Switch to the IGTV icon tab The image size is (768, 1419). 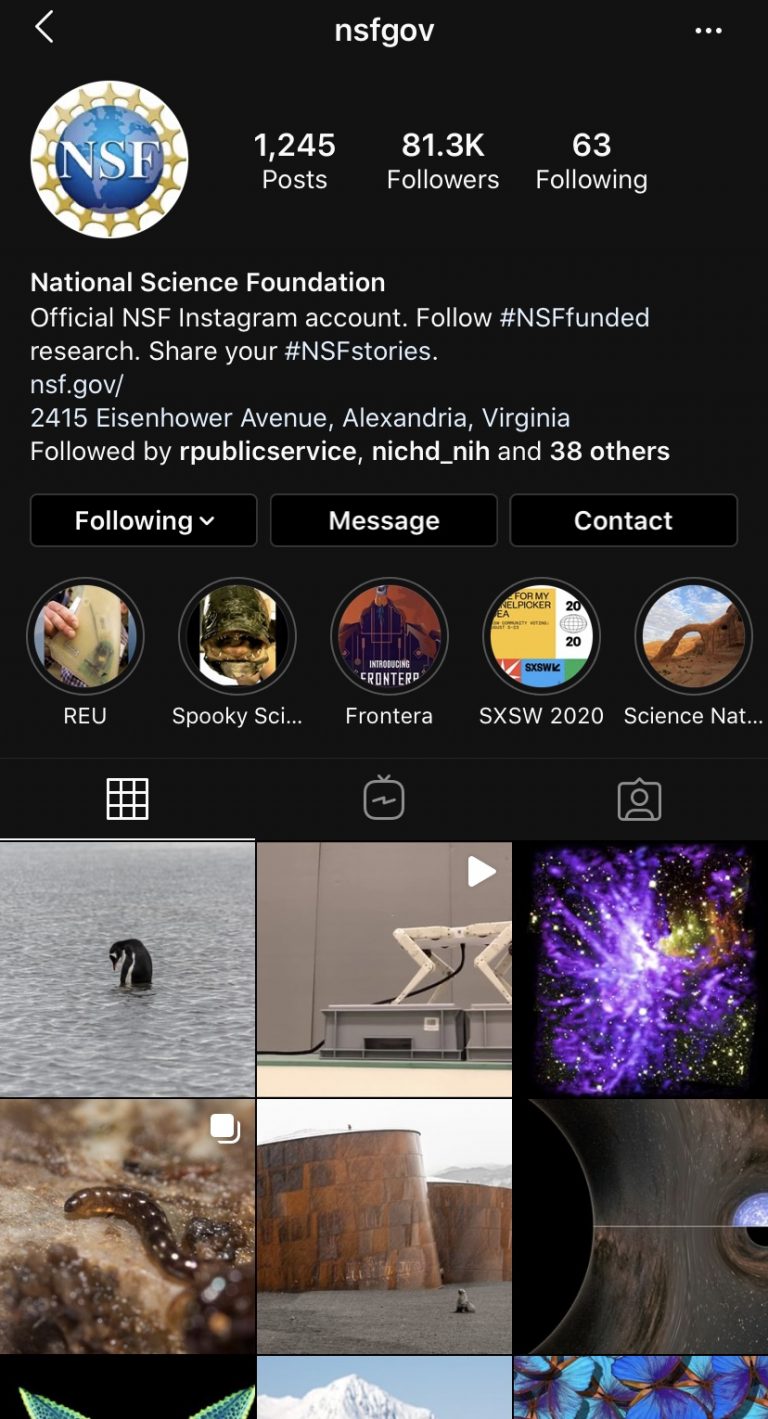tap(384, 798)
